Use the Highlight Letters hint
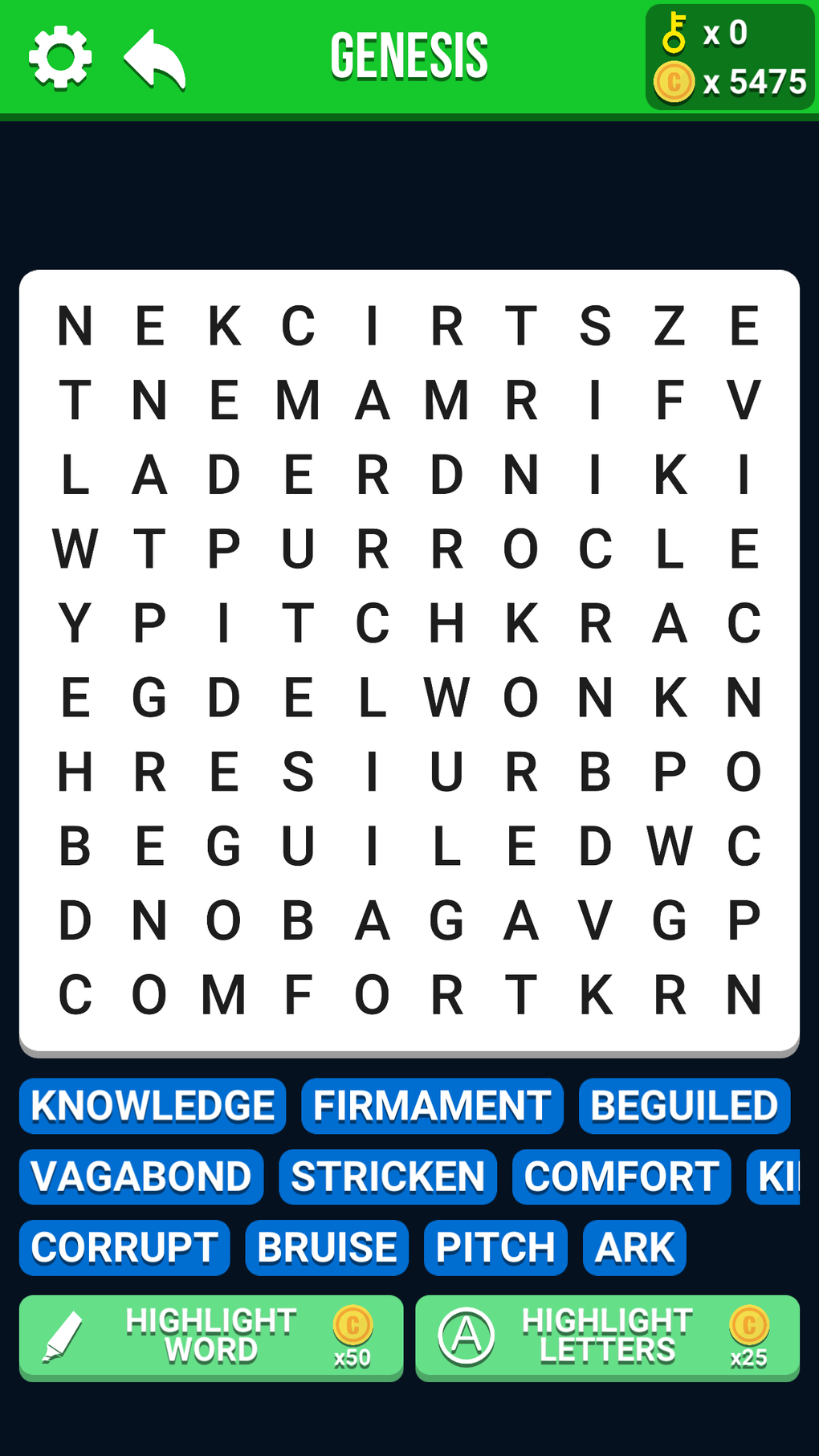819x1456 pixels. pyautogui.click(x=607, y=1337)
